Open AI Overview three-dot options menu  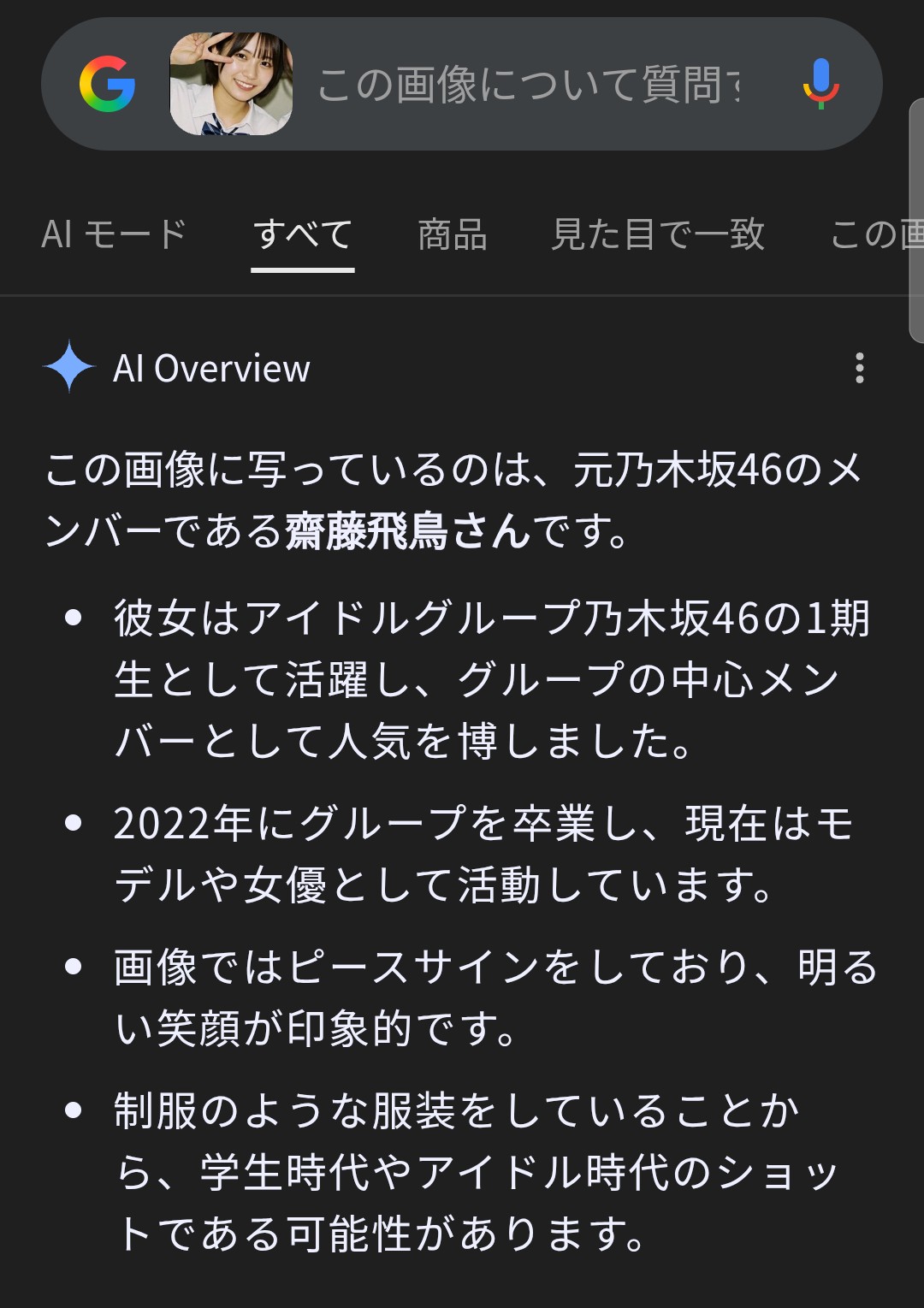pyautogui.click(x=859, y=368)
